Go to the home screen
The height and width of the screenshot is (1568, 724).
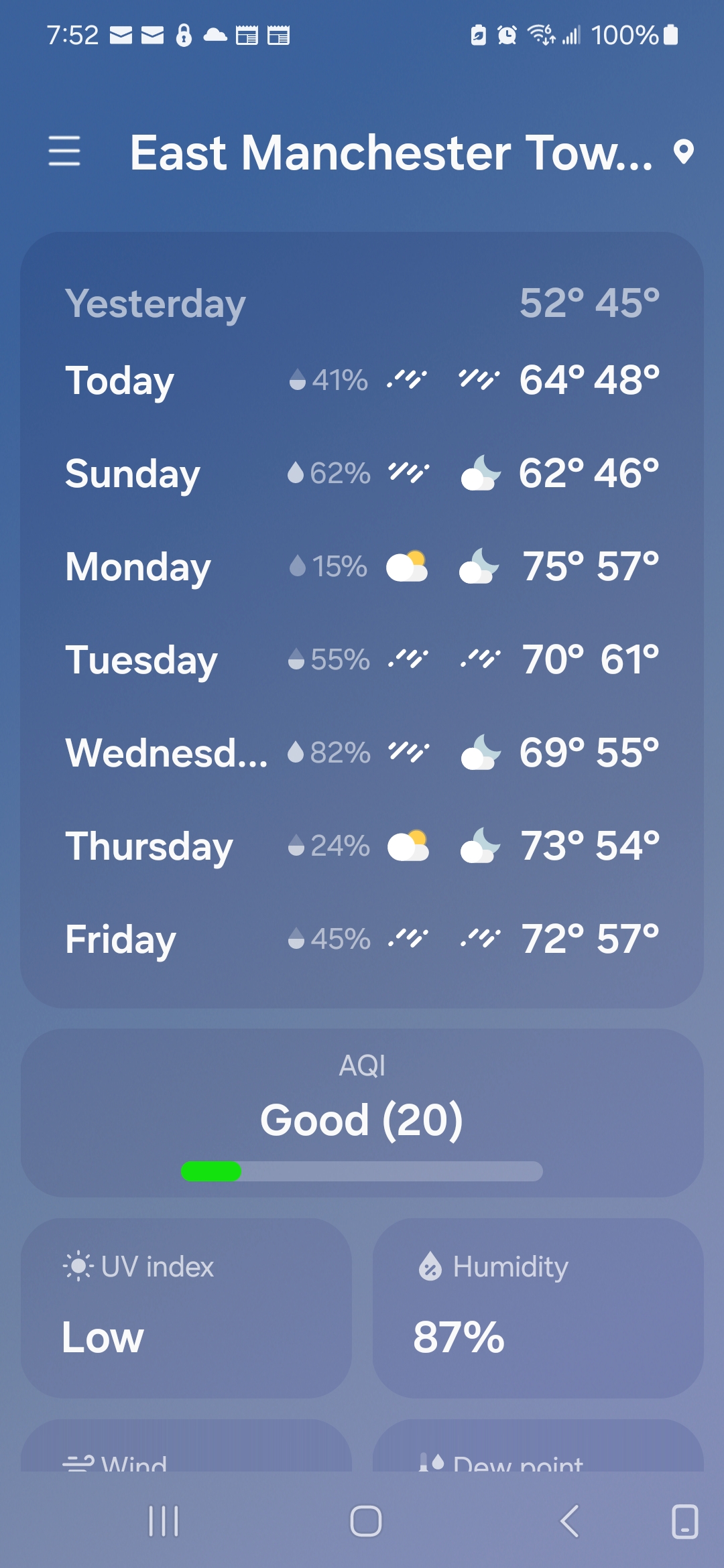coord(366,1521)
